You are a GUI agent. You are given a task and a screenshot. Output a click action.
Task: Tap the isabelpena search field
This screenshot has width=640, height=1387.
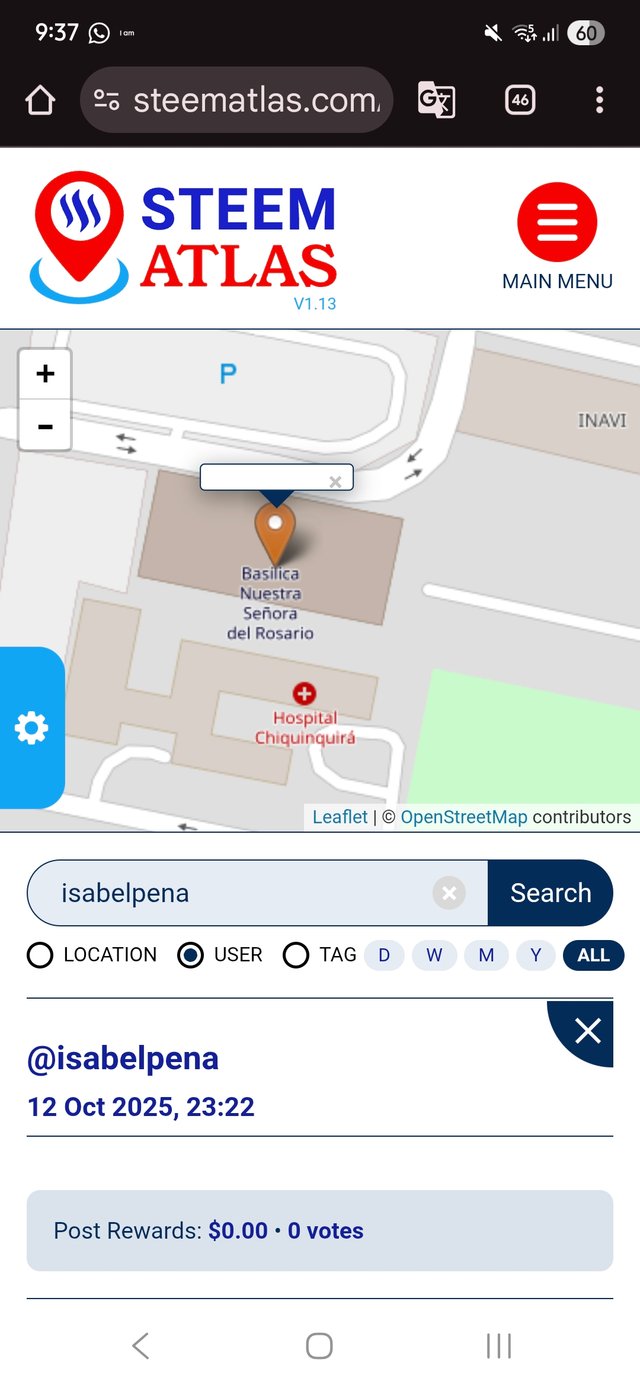tap(240, 893)
